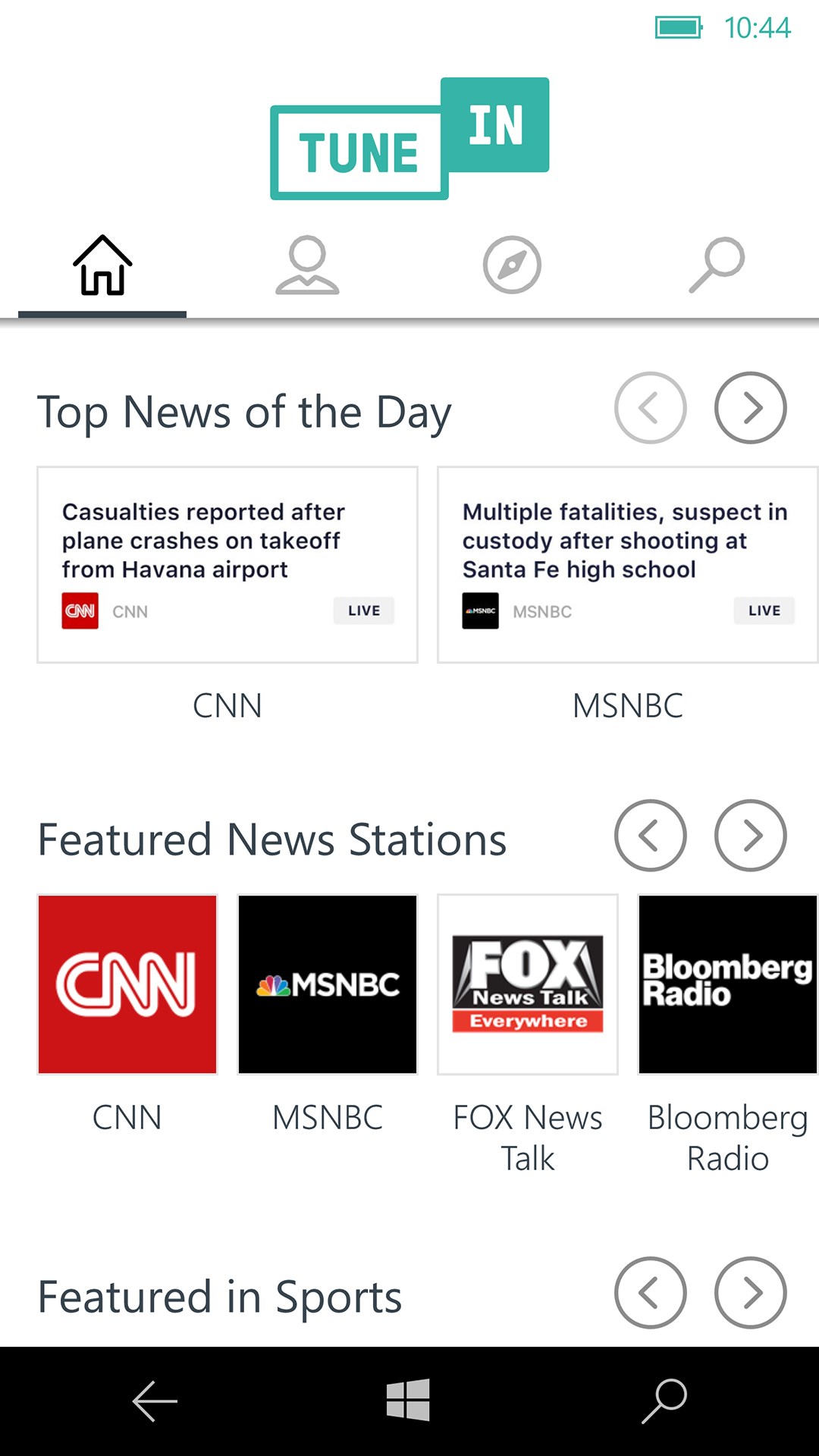Go back with the system back arrow
The height and width of the screenshot is (1456, 819).
point(155,1401)
